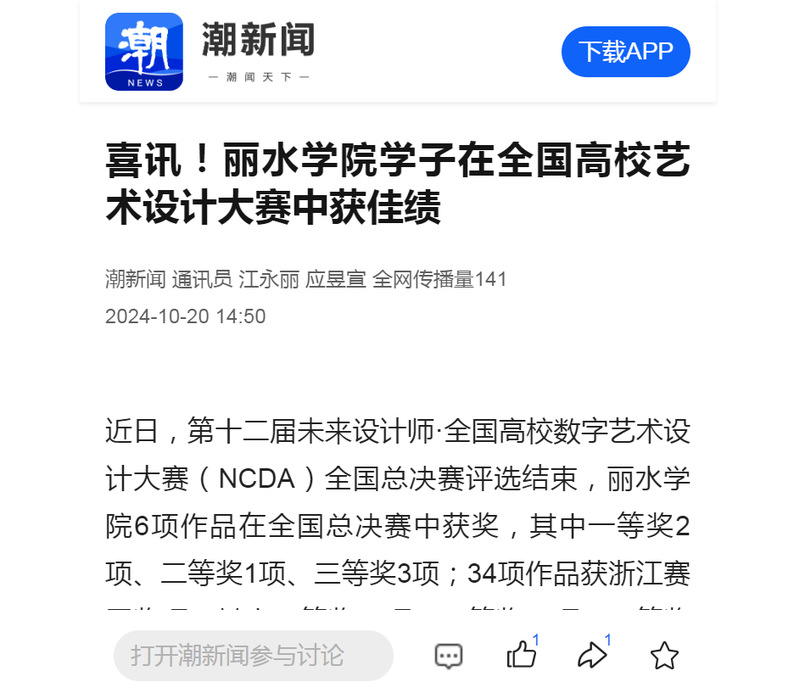This screenshot has width=799, height=699.
Task: Open the comments bubble icon
Action: [449, 656]
